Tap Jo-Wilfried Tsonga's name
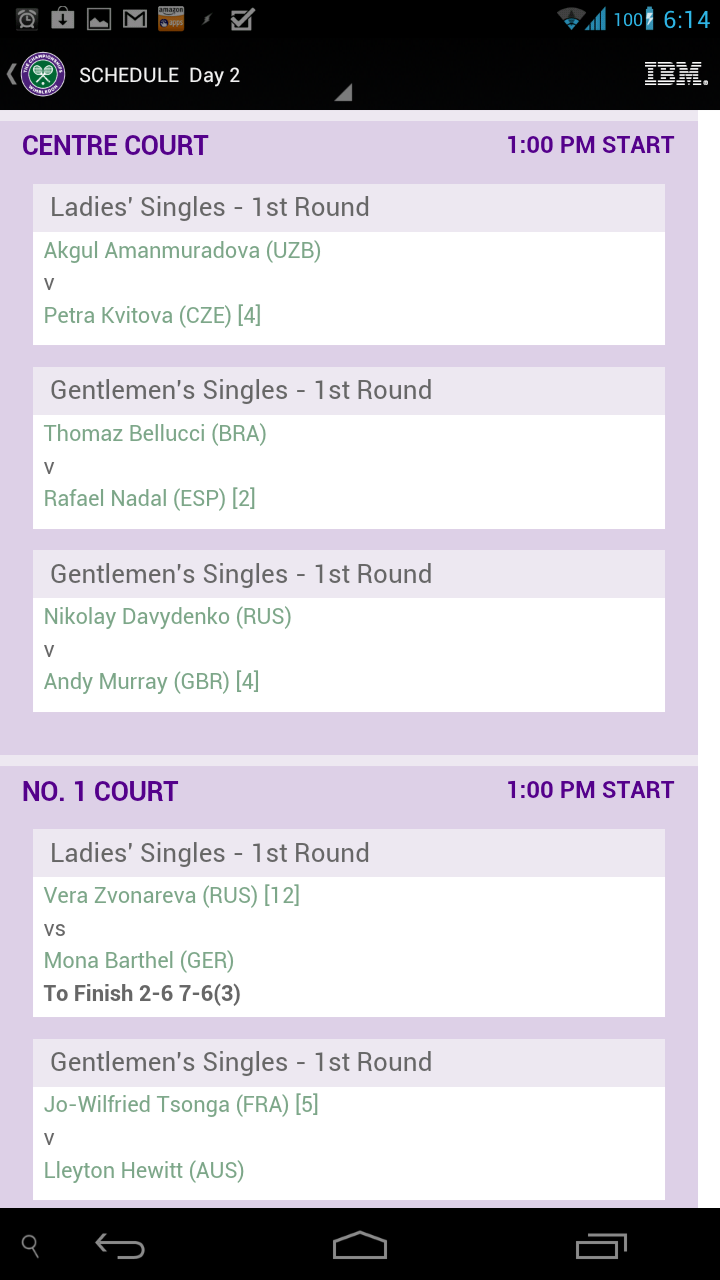Image resolution: width=720 pixels, height=1280 pixels. point(181,1105)
